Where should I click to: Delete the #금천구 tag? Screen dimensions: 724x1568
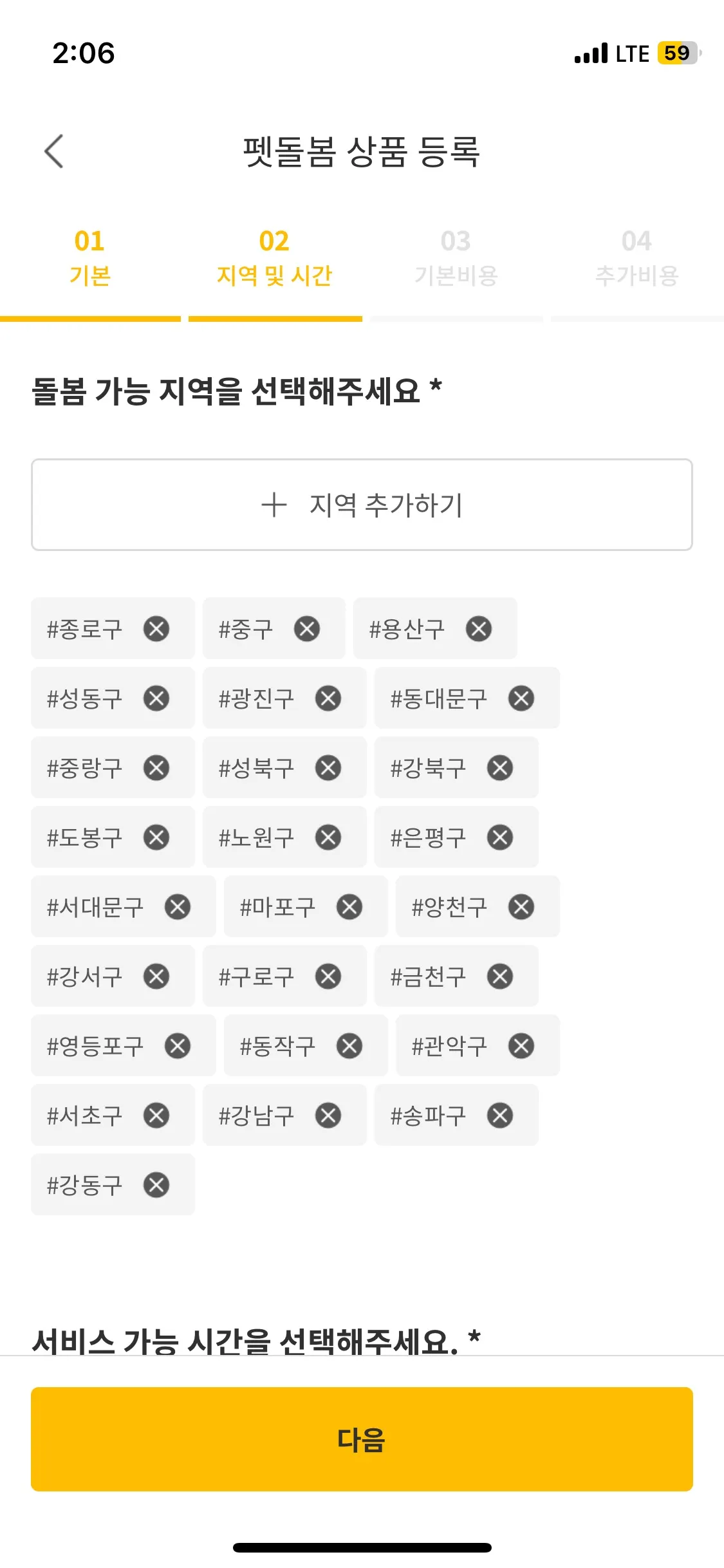tap(500, 976)
